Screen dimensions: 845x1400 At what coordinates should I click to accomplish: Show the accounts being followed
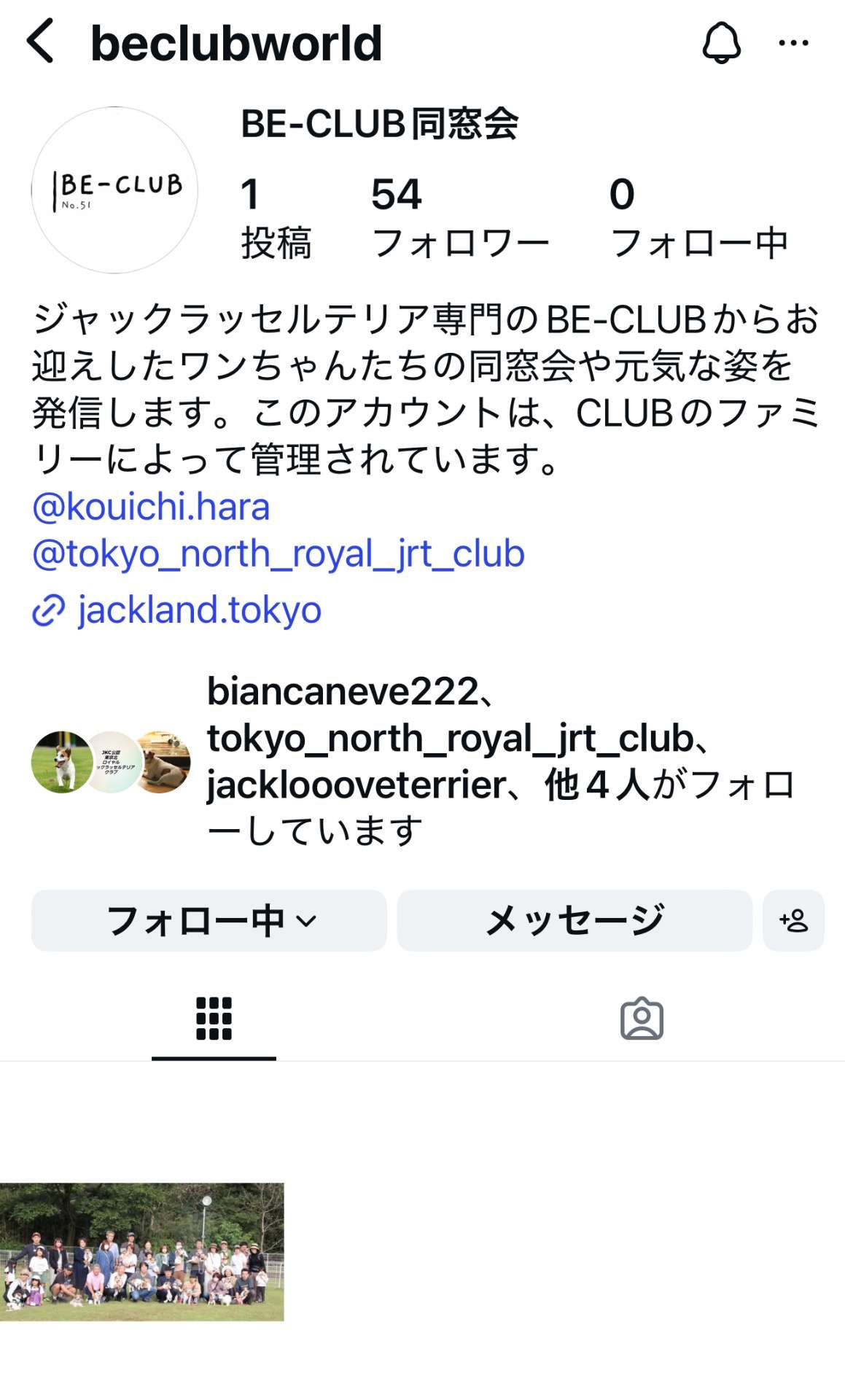(x=698, y=217)
